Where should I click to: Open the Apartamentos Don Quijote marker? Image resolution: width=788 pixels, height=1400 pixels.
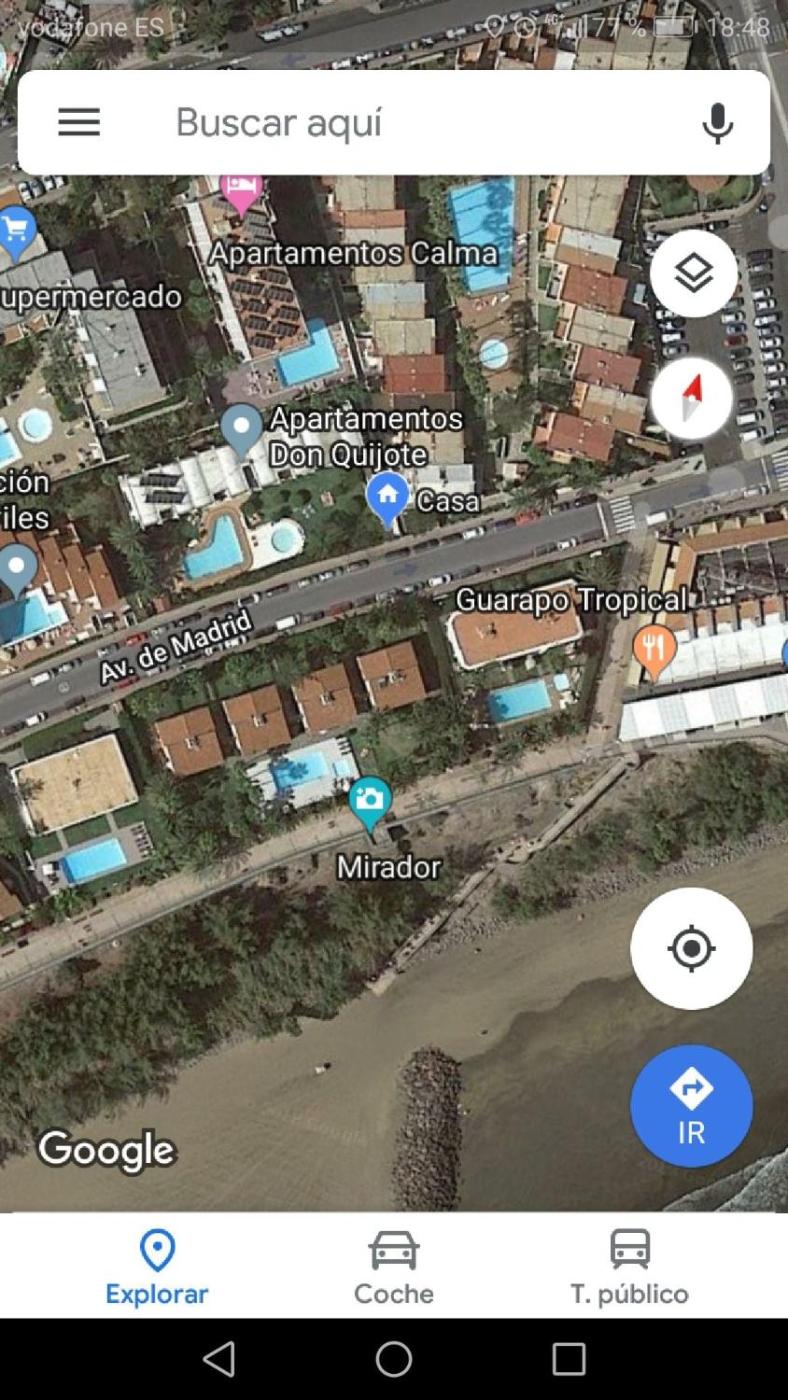pos(241,428)
